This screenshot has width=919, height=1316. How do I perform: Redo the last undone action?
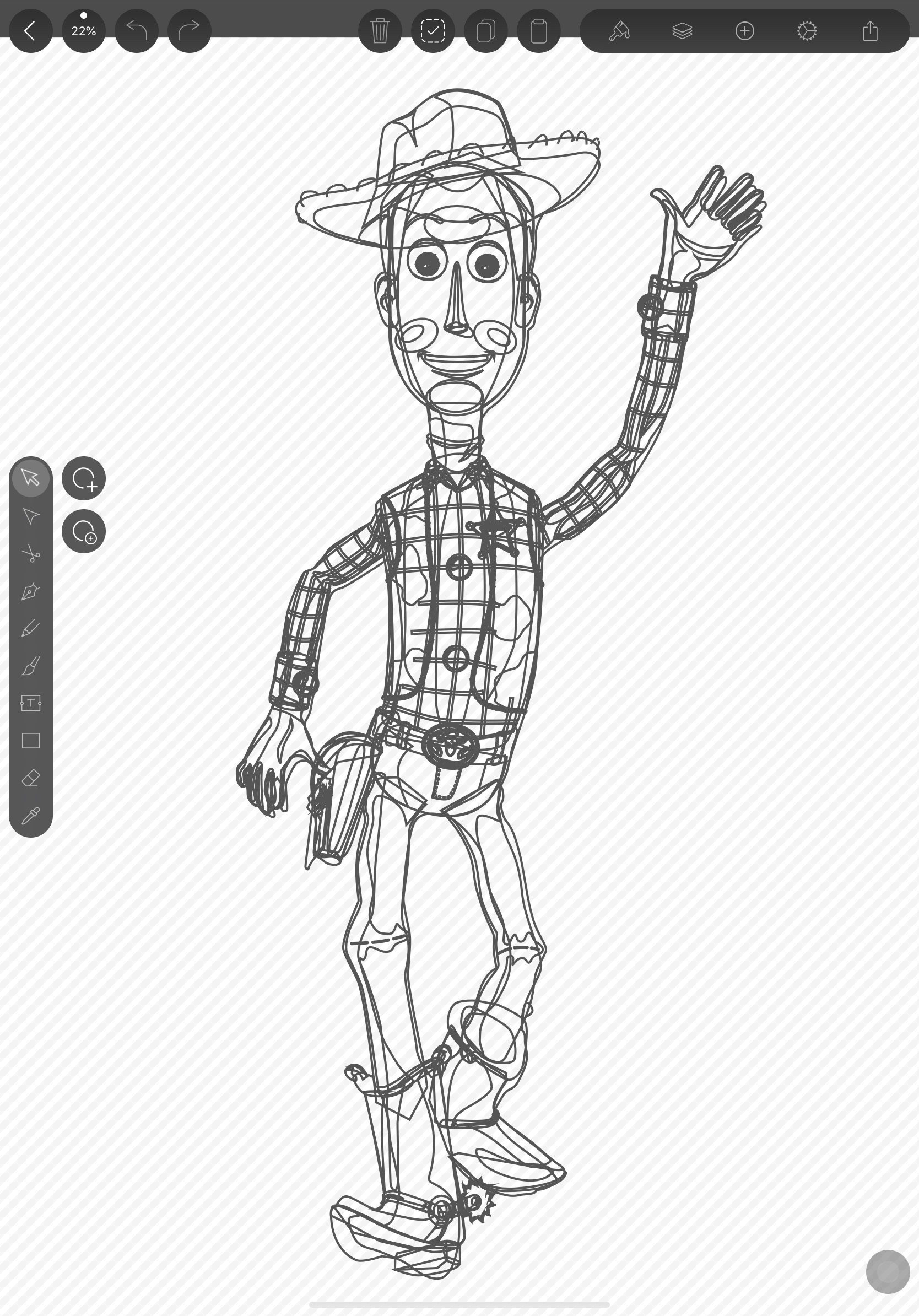coord(189,31)
